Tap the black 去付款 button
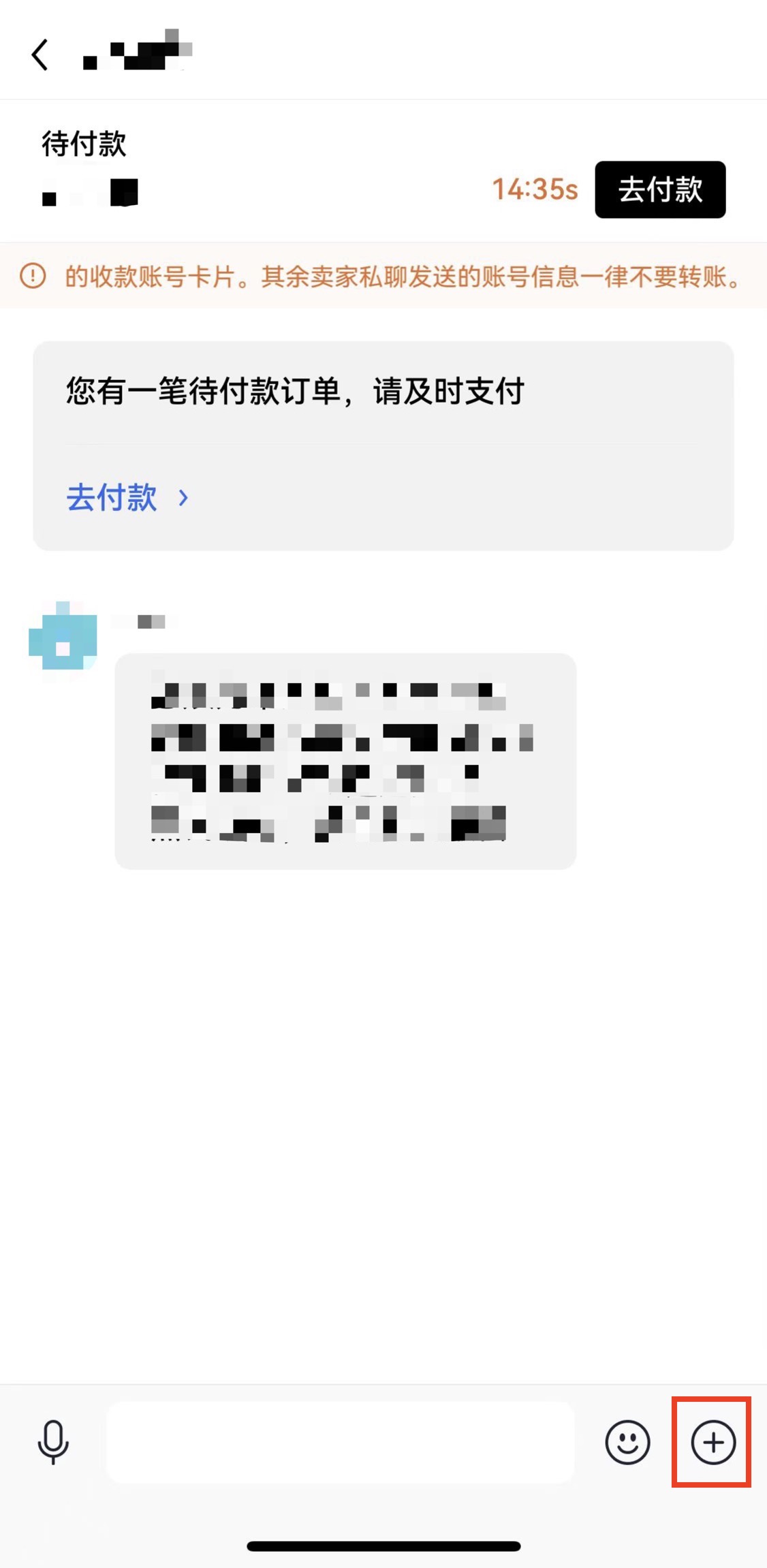Screen dimensions: 767x1568 [659, 189]
